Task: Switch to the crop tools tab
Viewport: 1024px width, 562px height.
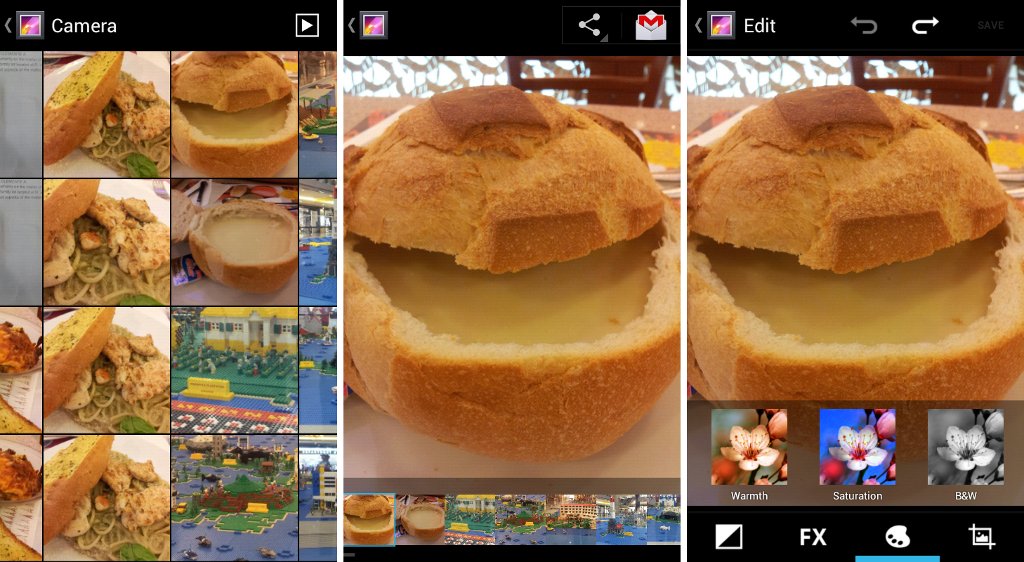Action: 982,537
